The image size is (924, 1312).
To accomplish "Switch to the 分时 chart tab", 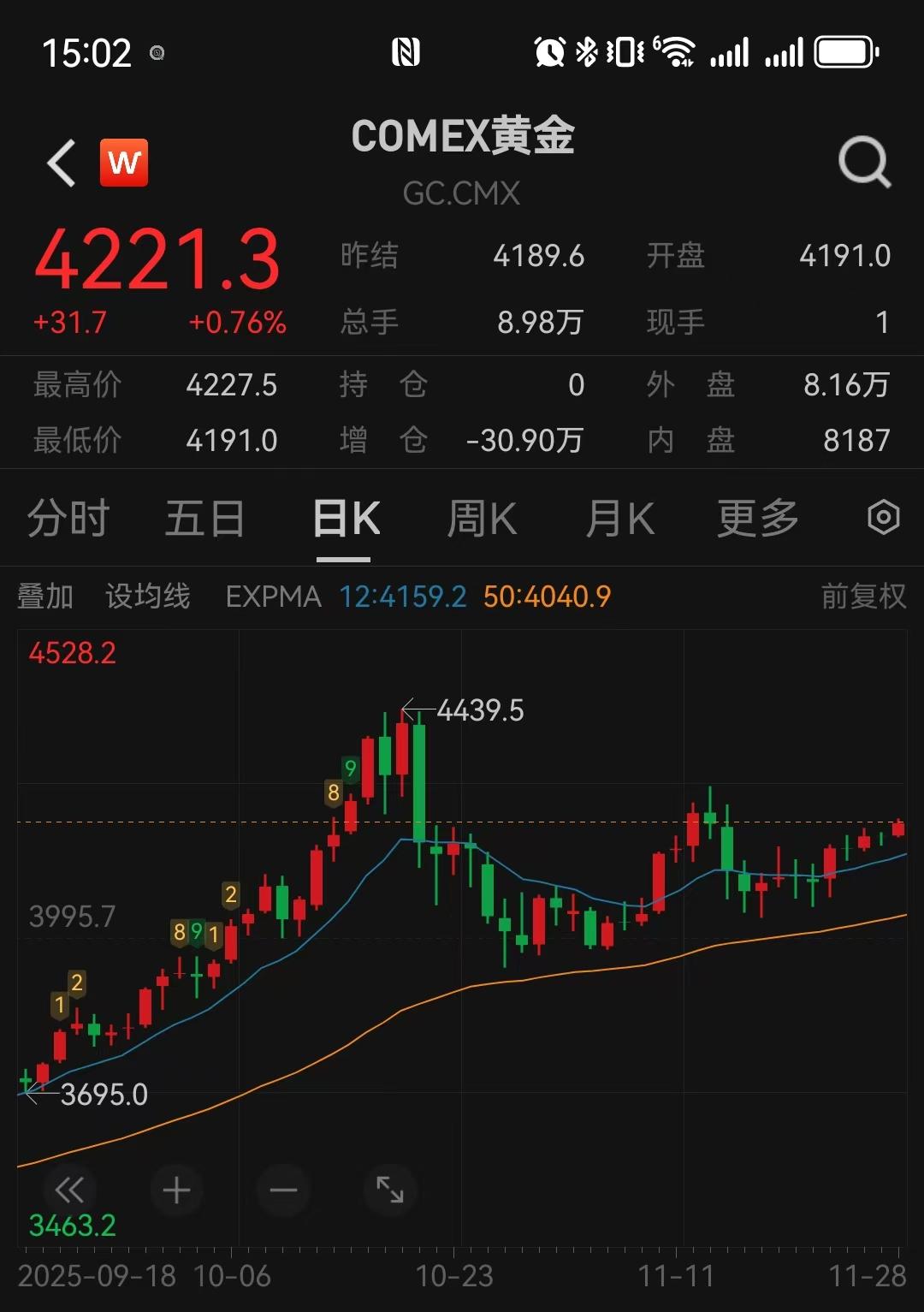I will pos(68,519).
